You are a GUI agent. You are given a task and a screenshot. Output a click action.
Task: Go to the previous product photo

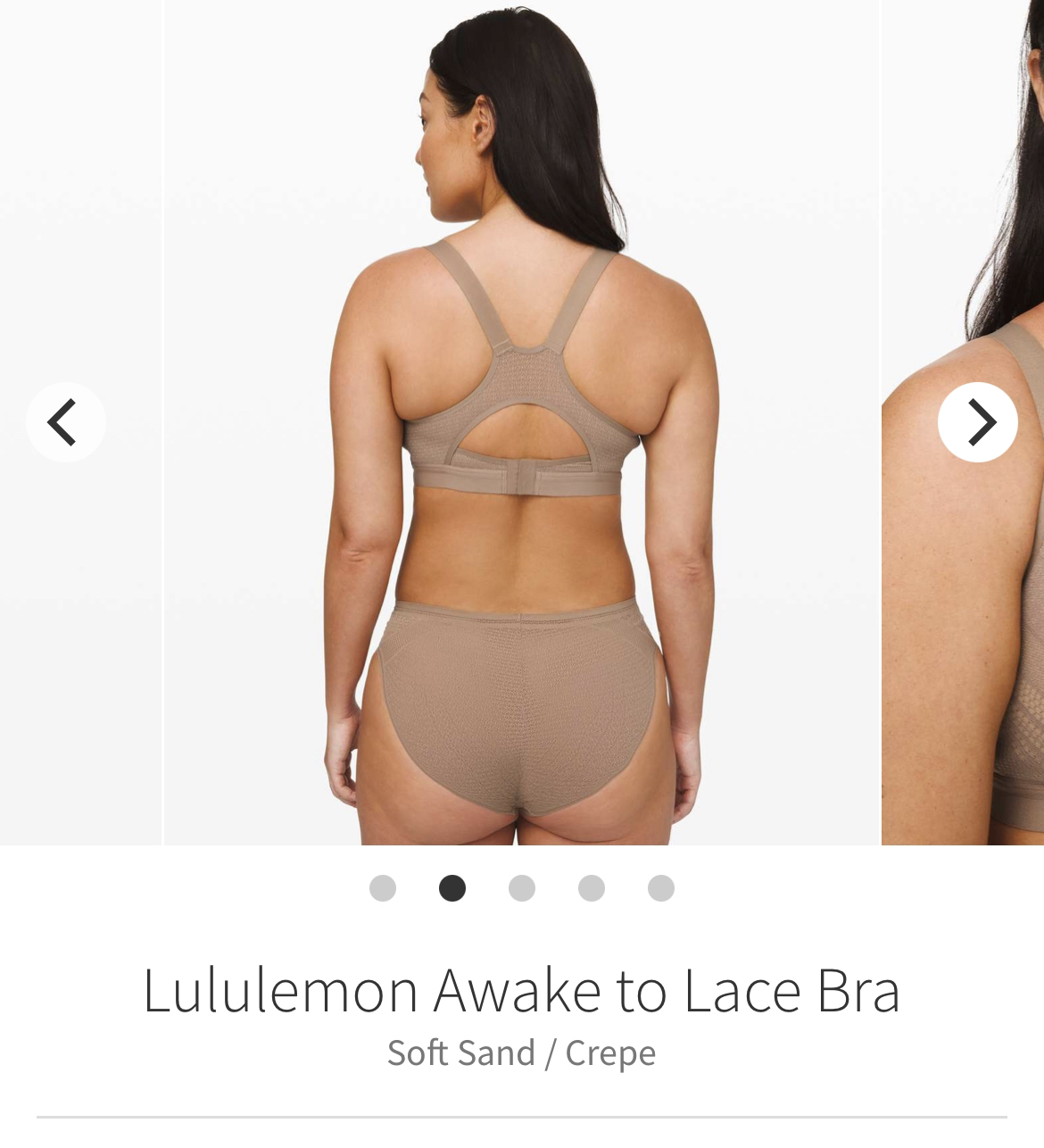[65, 422]
